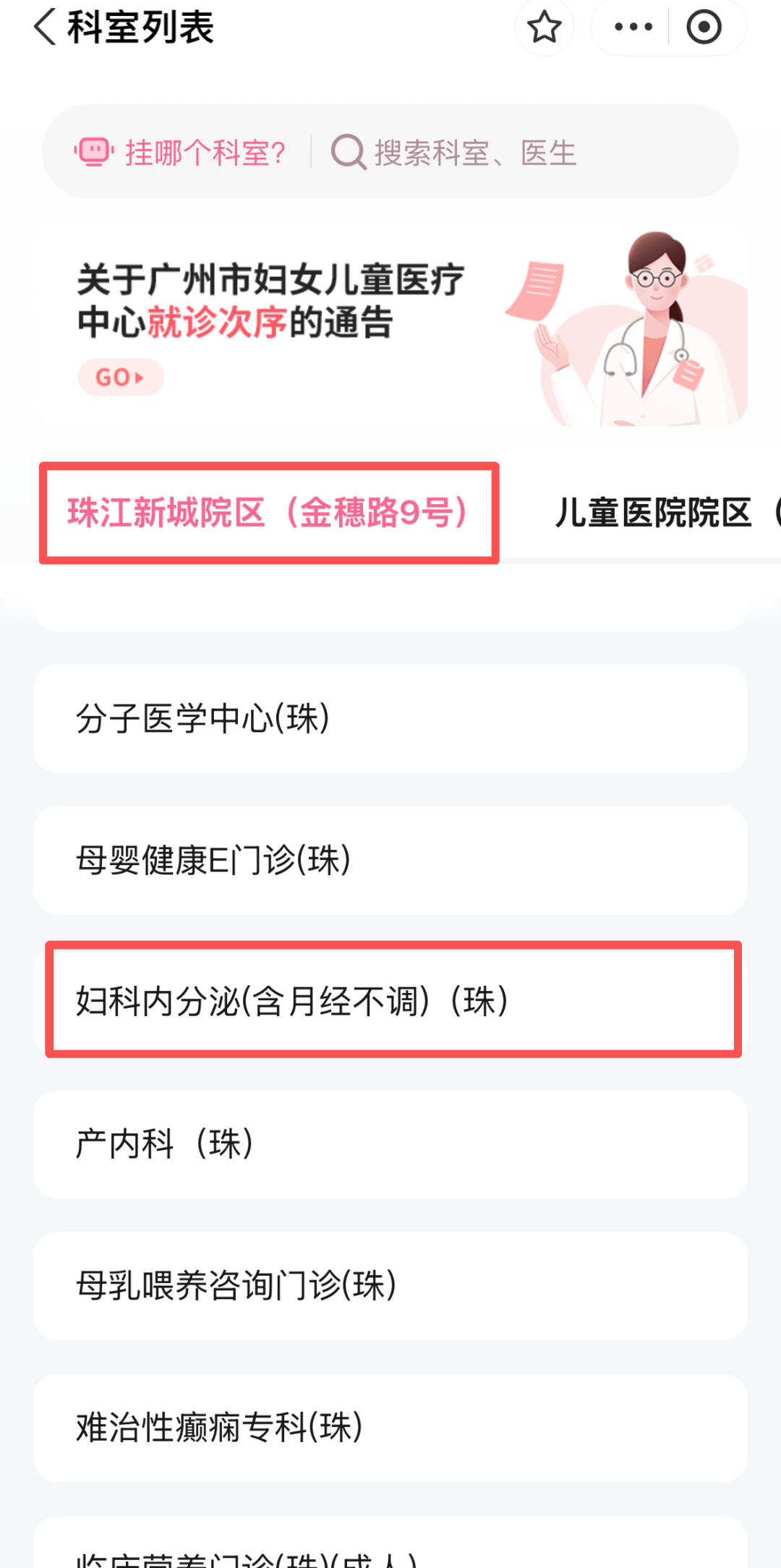The width and height of the screenshot is (781, 1568).
Task: Favorite this mini program with star icon
Action: [544, 27]
